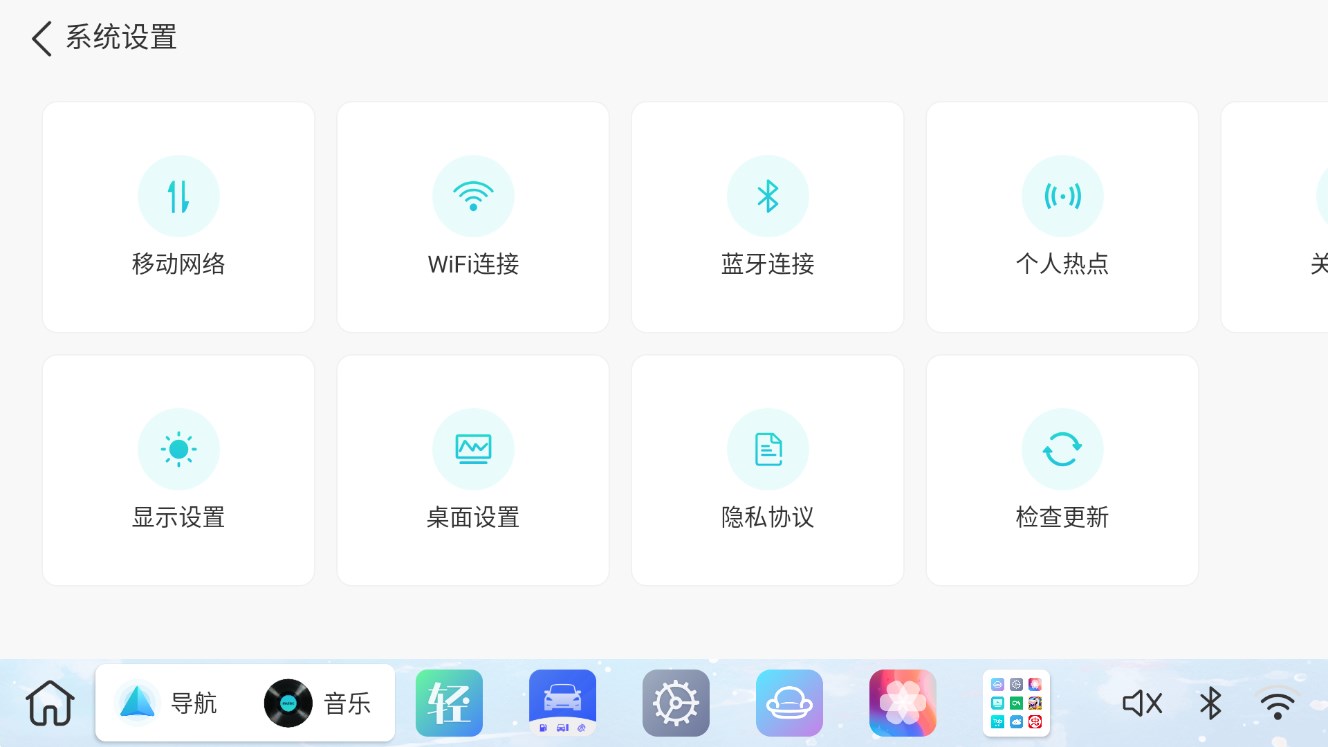
Task: Open WiFi连接 settings
Action: (473, 217)
